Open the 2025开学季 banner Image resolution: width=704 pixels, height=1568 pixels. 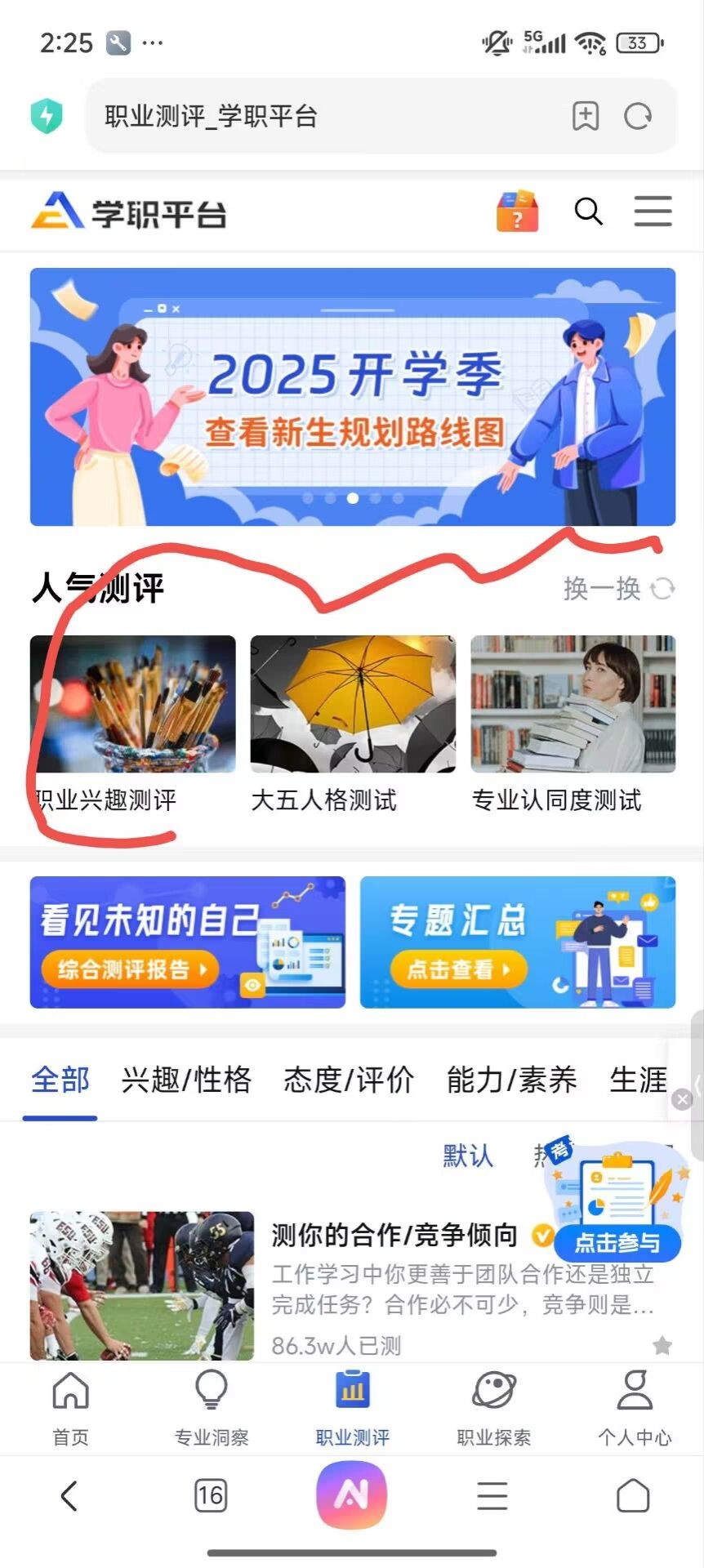coord(352,397)
